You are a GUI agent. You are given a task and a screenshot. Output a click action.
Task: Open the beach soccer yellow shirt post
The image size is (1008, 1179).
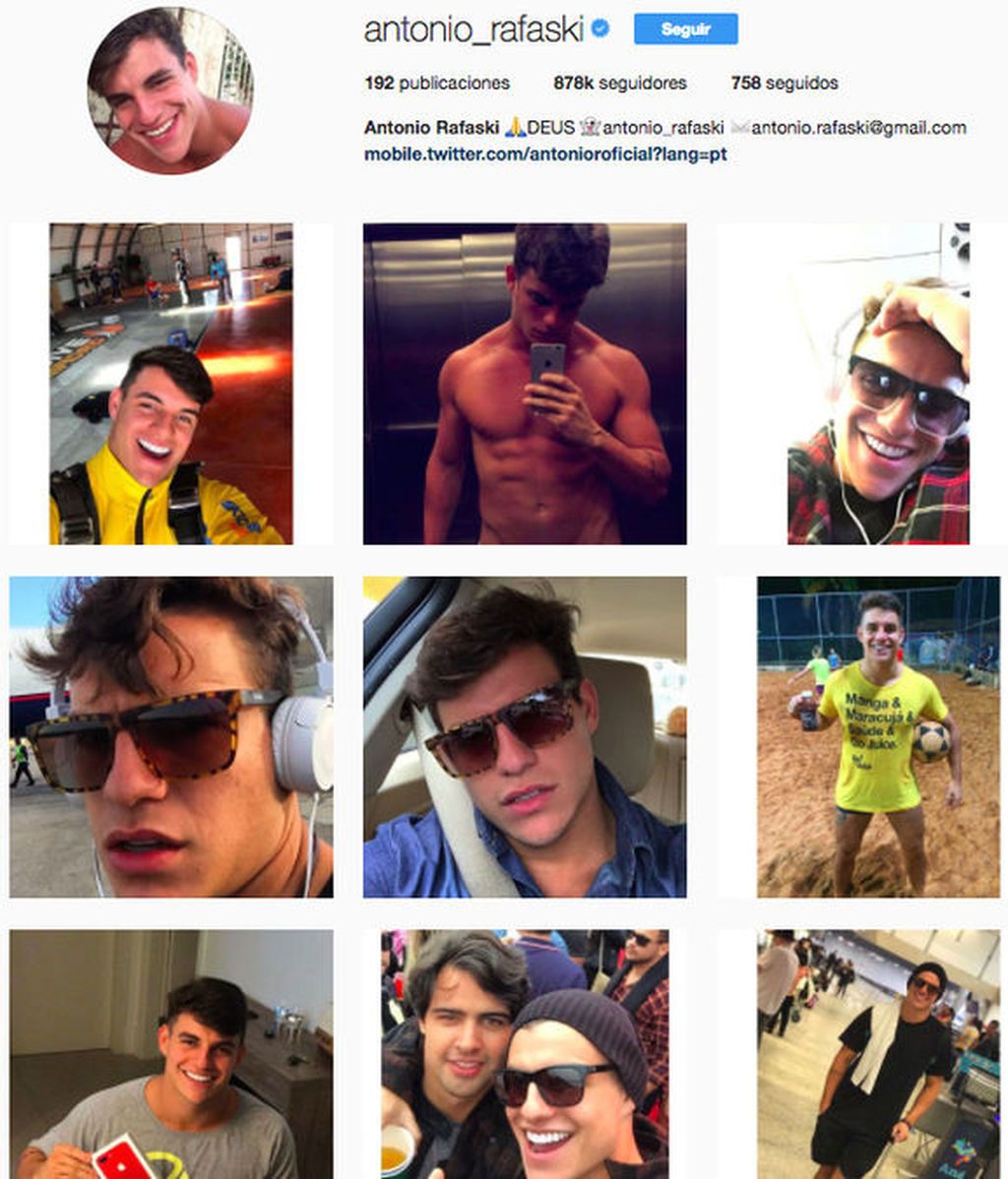pyautogui.click(x=878, y=736)
